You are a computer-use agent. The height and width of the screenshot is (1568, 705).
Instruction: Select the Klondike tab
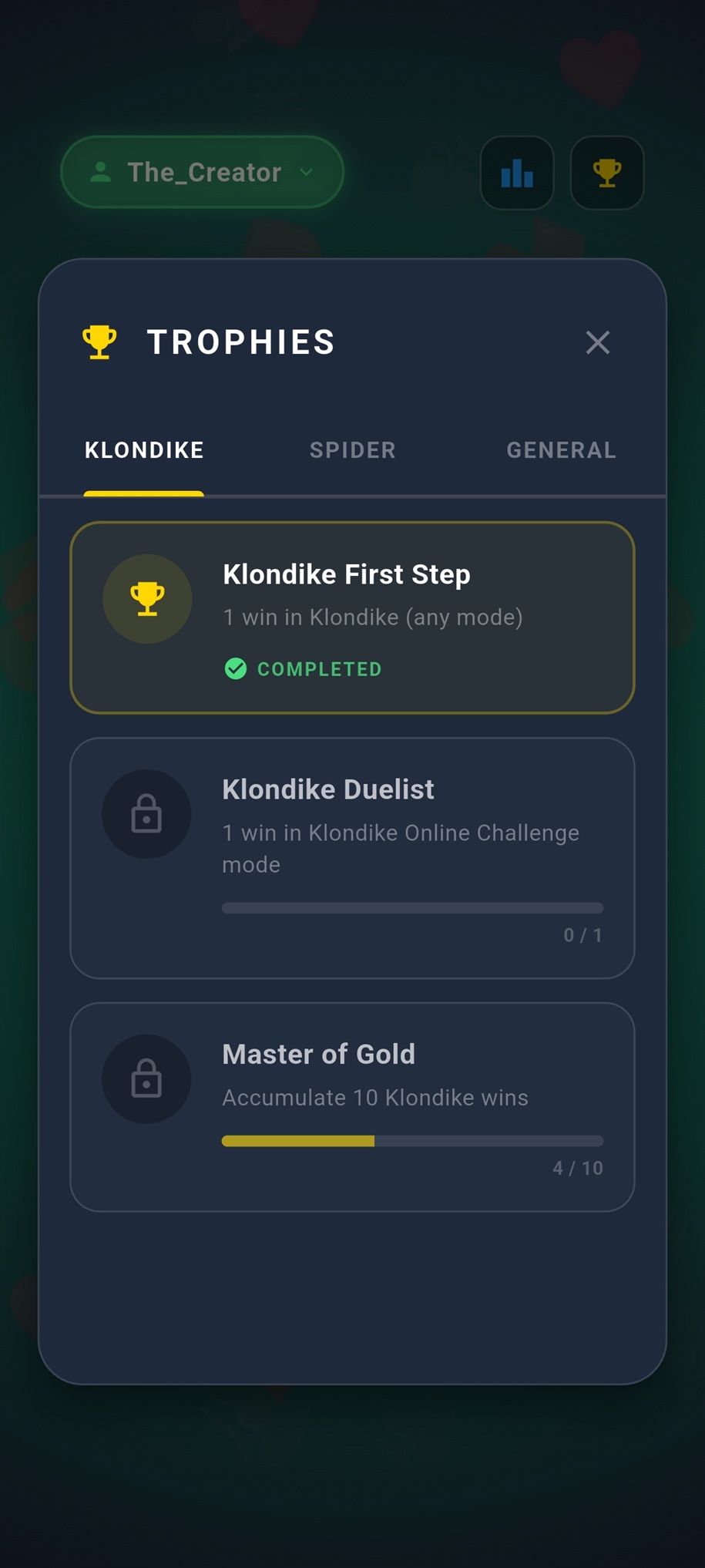[144, 450]
